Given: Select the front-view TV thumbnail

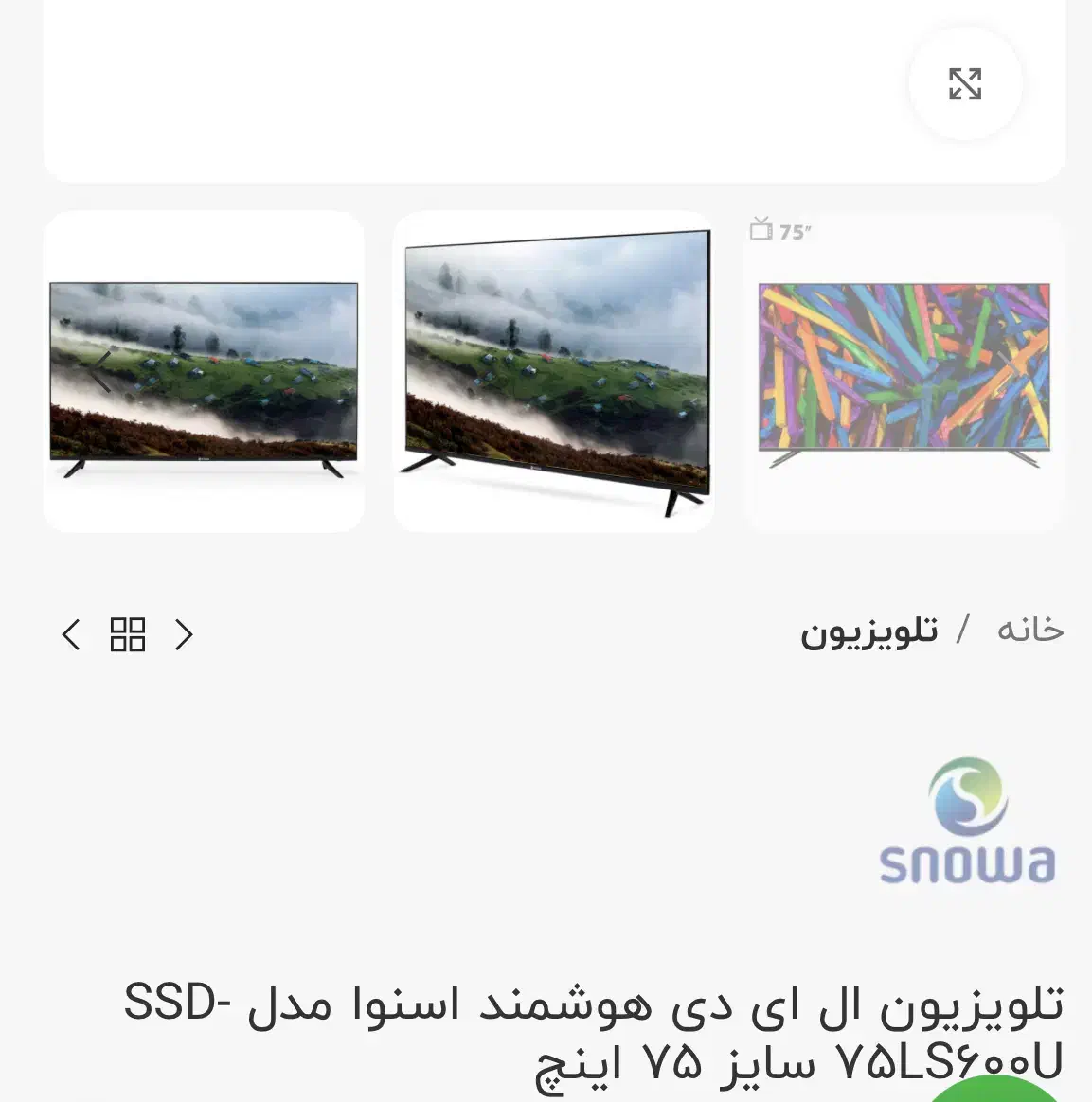Looking at the screenshot, I should [x=204, y=372].
